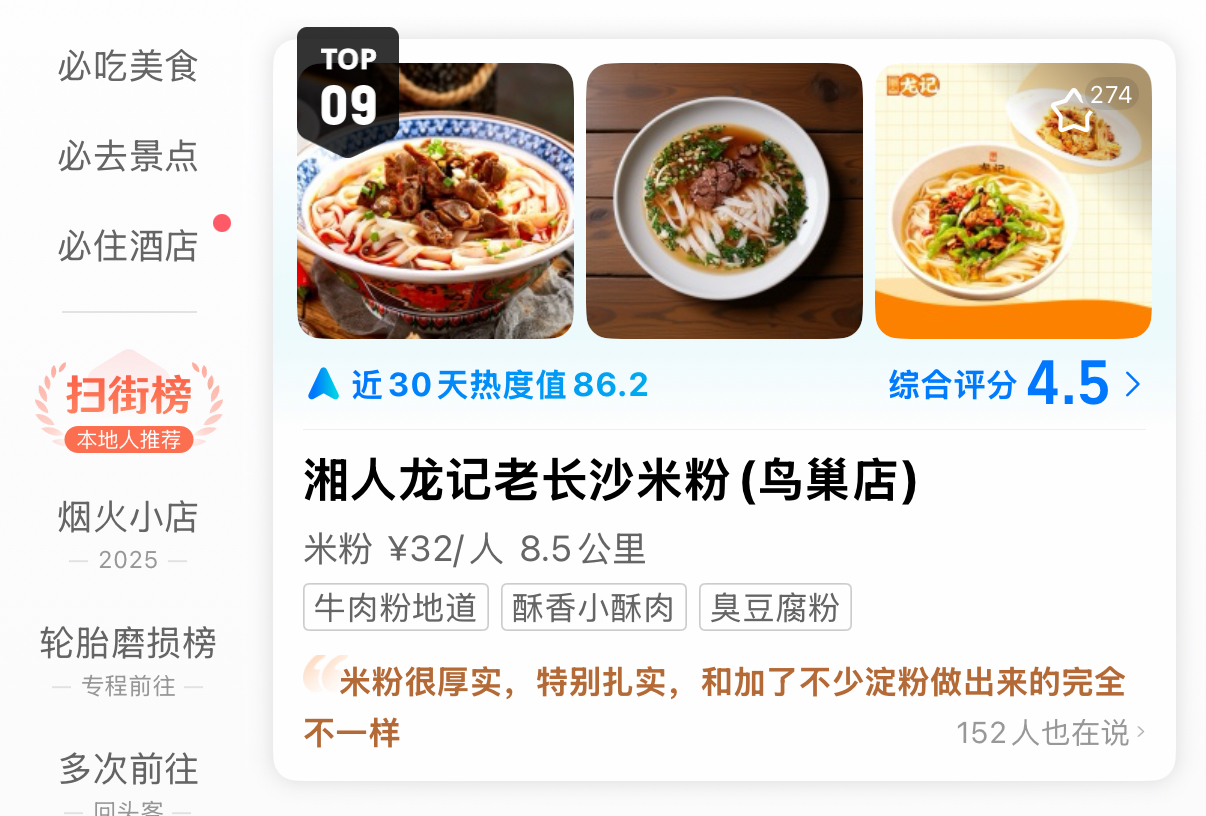The height and width of the screenshot is (816, 1206).
Task: Switch to the 必吃美食 category
Action: [128, 66]
